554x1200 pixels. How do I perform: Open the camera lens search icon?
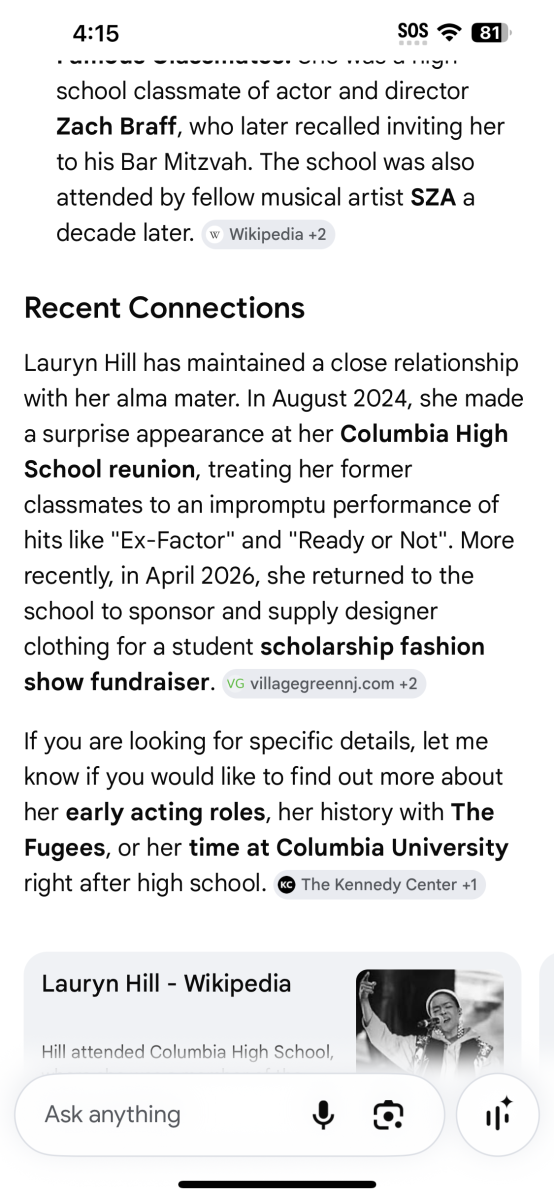click(387, 1115)
